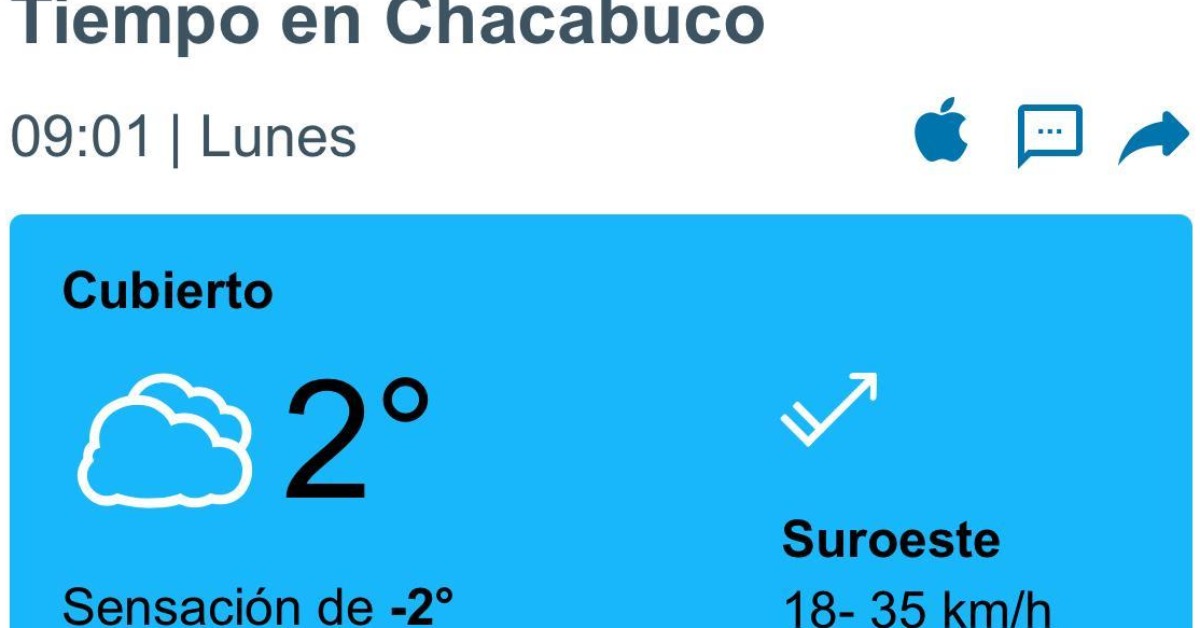Open the current Cubierto conditions card
The image size is (1200, 628).
tap(600, 420)
